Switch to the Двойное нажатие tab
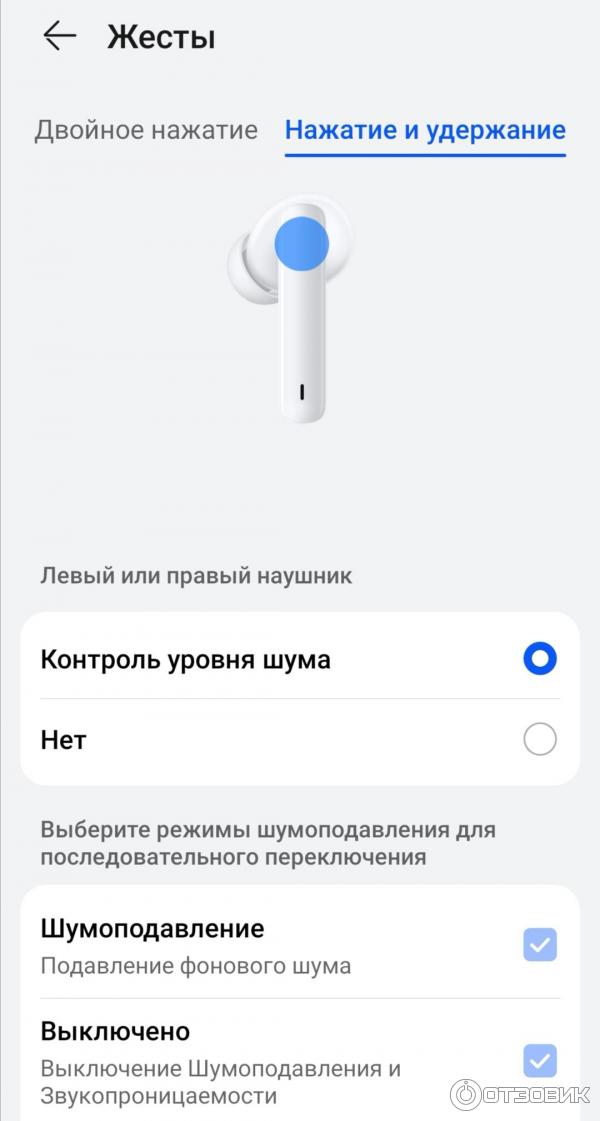The width and height of the screenshot is (600, 1121). [146, 130]
